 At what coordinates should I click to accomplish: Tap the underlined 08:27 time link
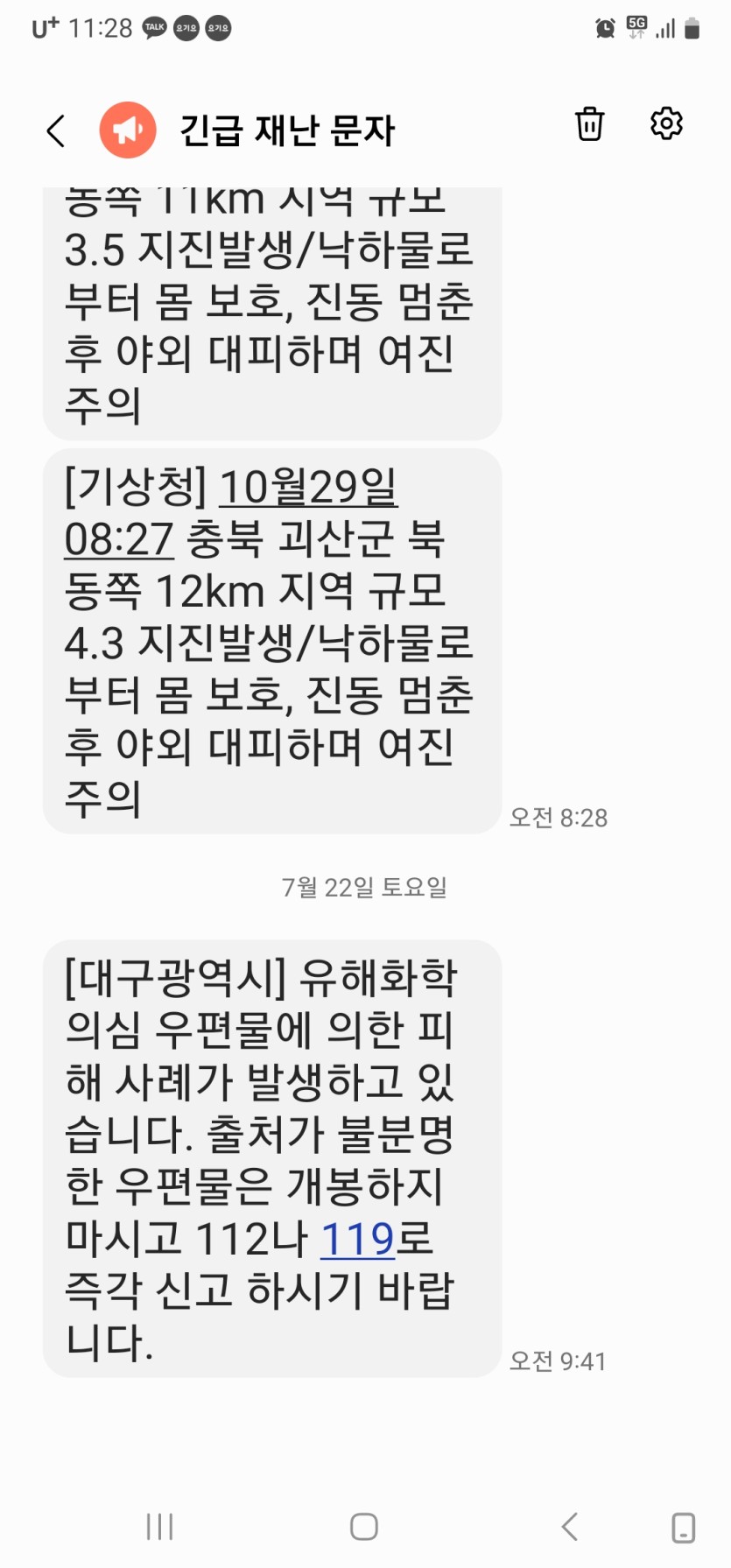click(x=118, y=539)
